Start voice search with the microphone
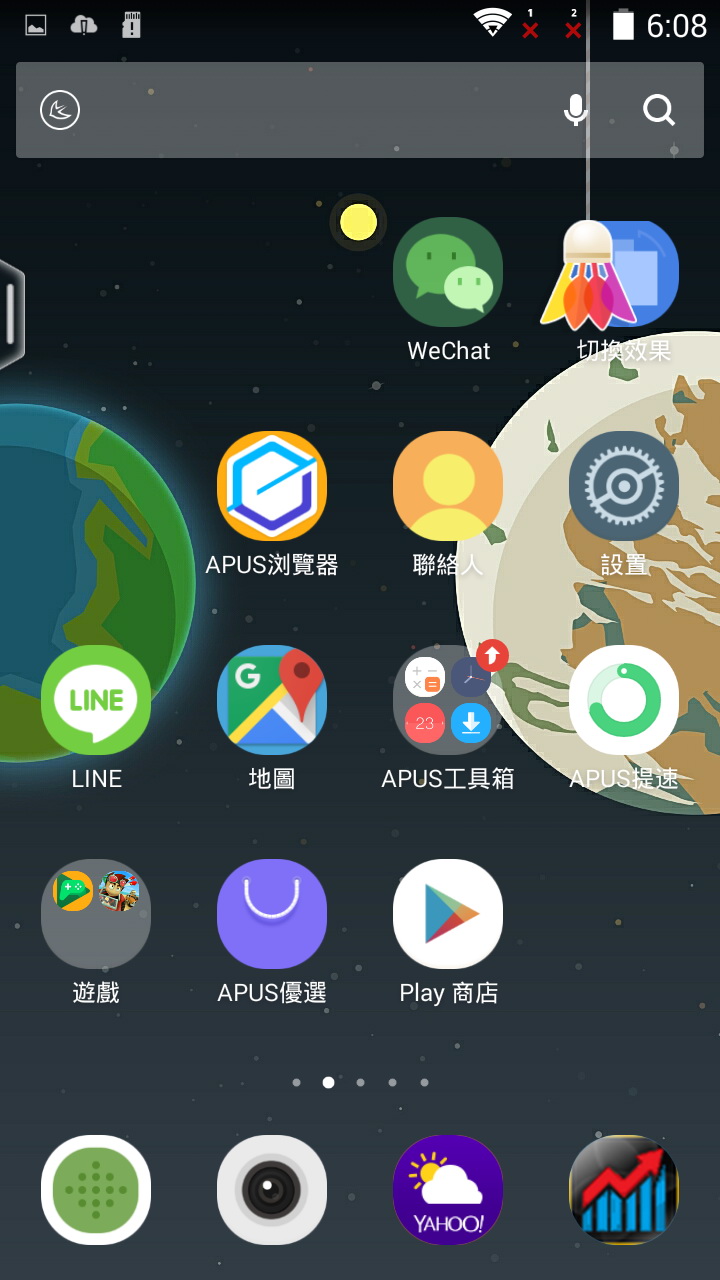This screenshot has height=1280, width=720. (575, 110)
